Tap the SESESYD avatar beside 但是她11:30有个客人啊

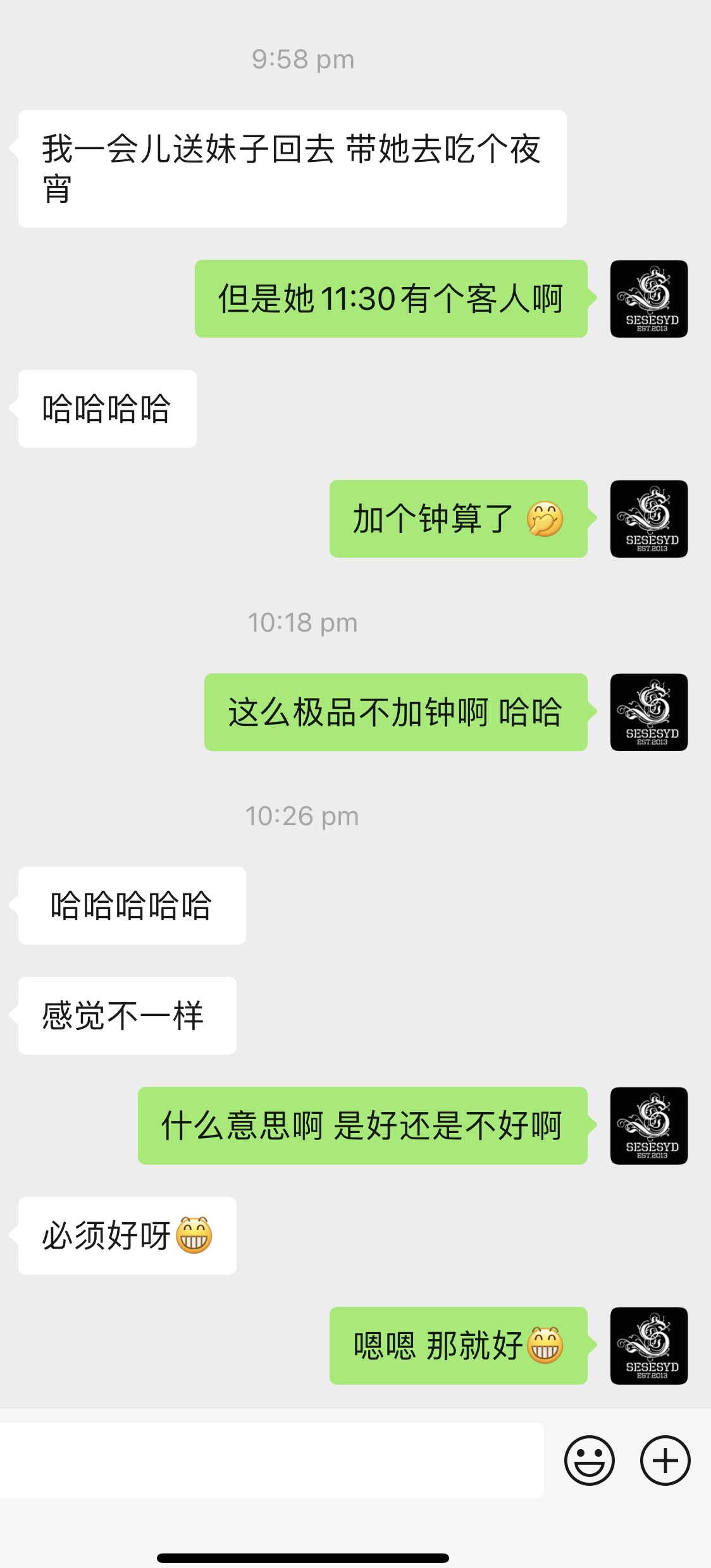click(x=648, y=298)
